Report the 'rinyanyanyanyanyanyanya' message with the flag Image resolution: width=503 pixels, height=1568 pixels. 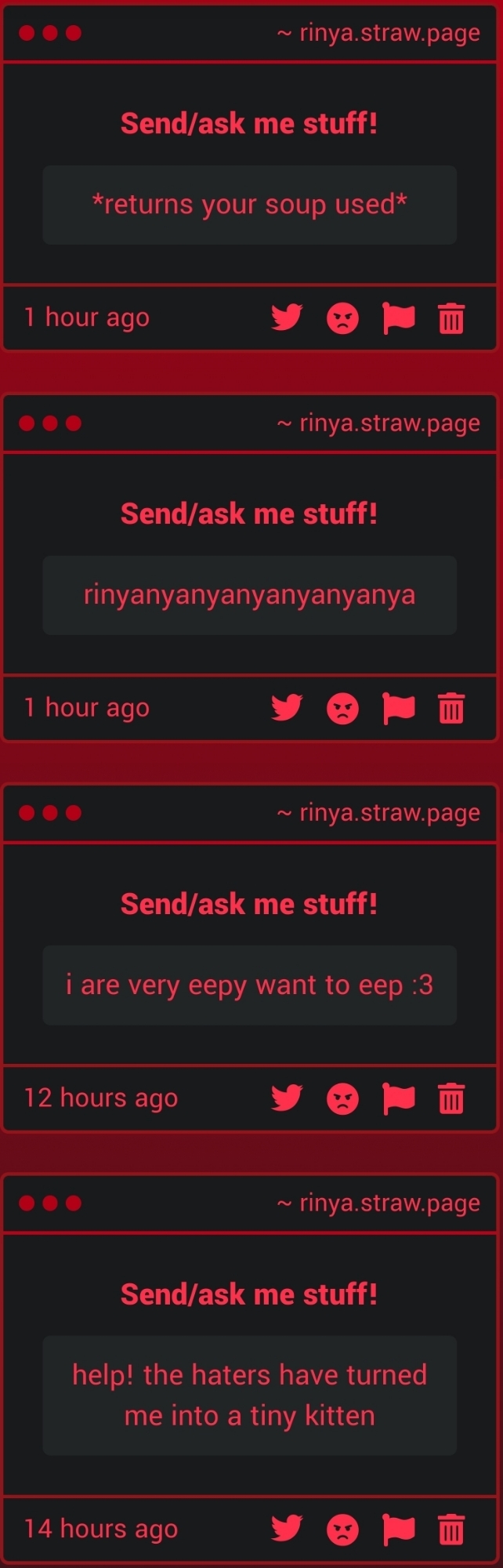pyautogui.click(x=398, y=708)
